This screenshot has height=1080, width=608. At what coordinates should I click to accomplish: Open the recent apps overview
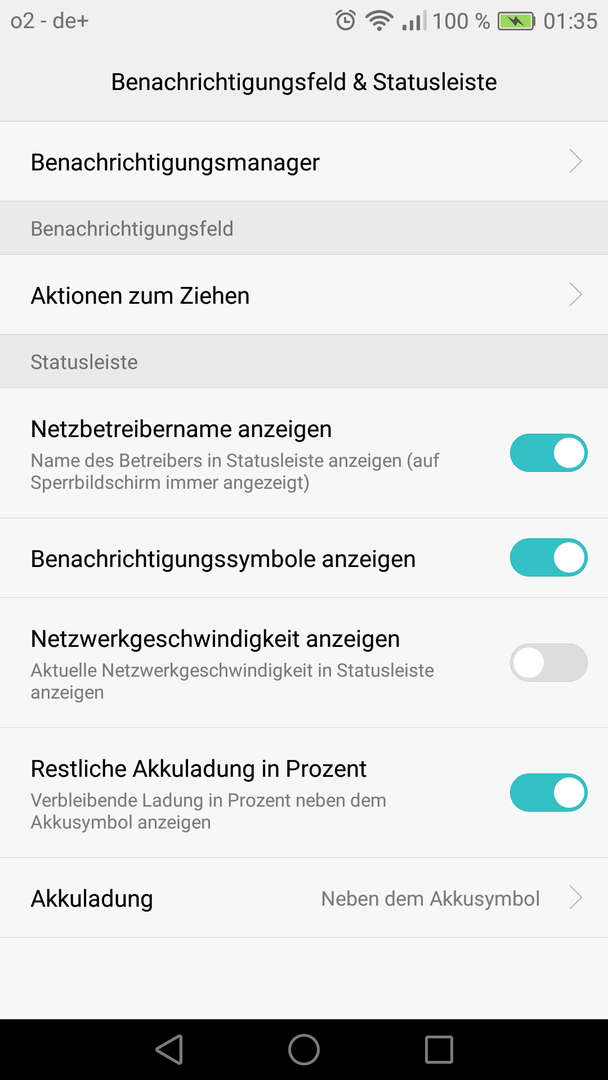439,1049
